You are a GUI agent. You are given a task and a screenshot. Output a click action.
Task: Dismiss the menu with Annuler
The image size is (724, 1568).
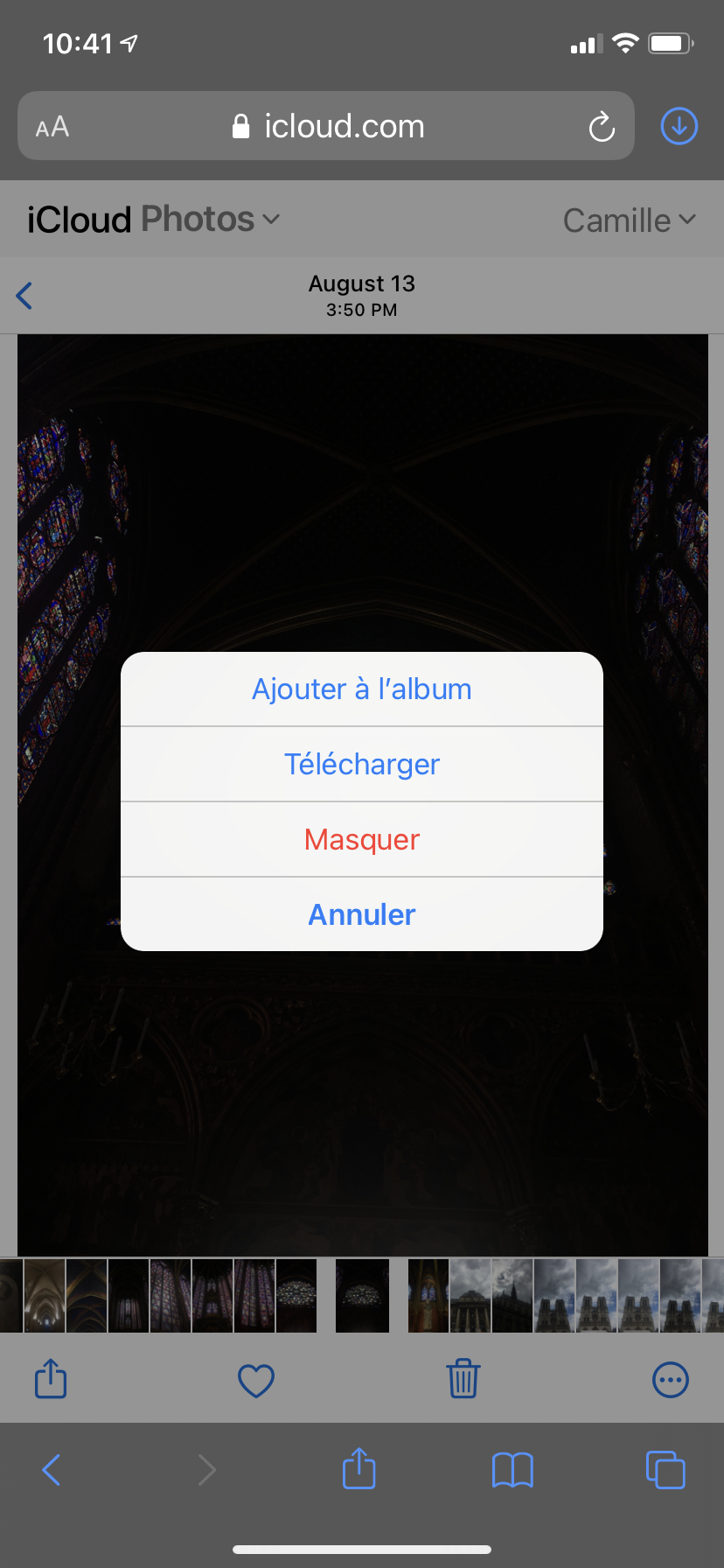(362, 914)
